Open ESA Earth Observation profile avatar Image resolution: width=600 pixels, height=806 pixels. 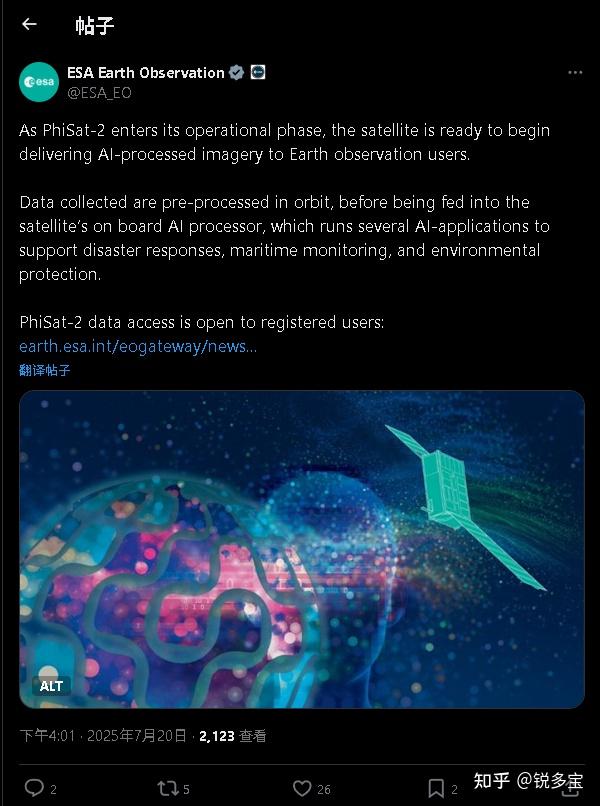tap(39, 81)
